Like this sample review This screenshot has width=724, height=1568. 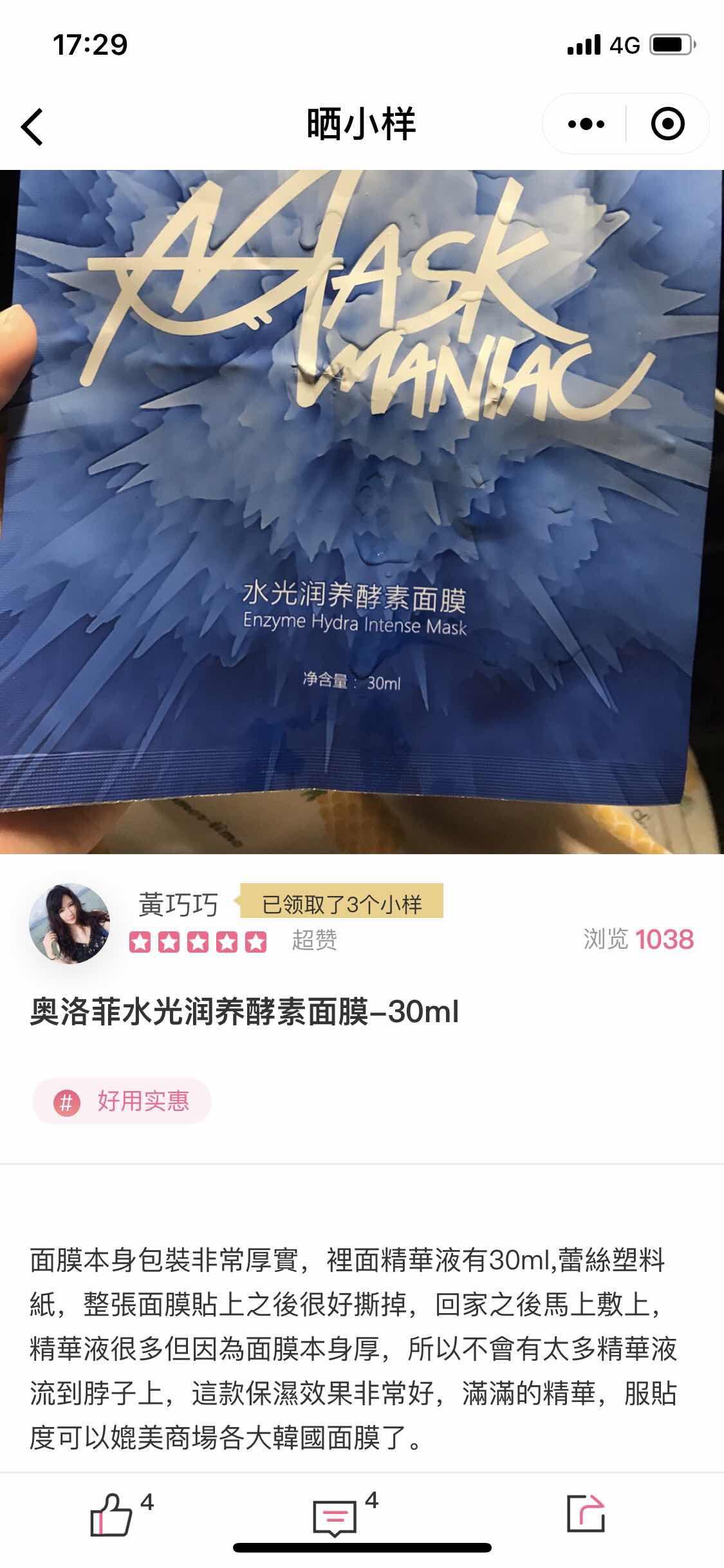pyautogui.click(x=113, y=1514)
